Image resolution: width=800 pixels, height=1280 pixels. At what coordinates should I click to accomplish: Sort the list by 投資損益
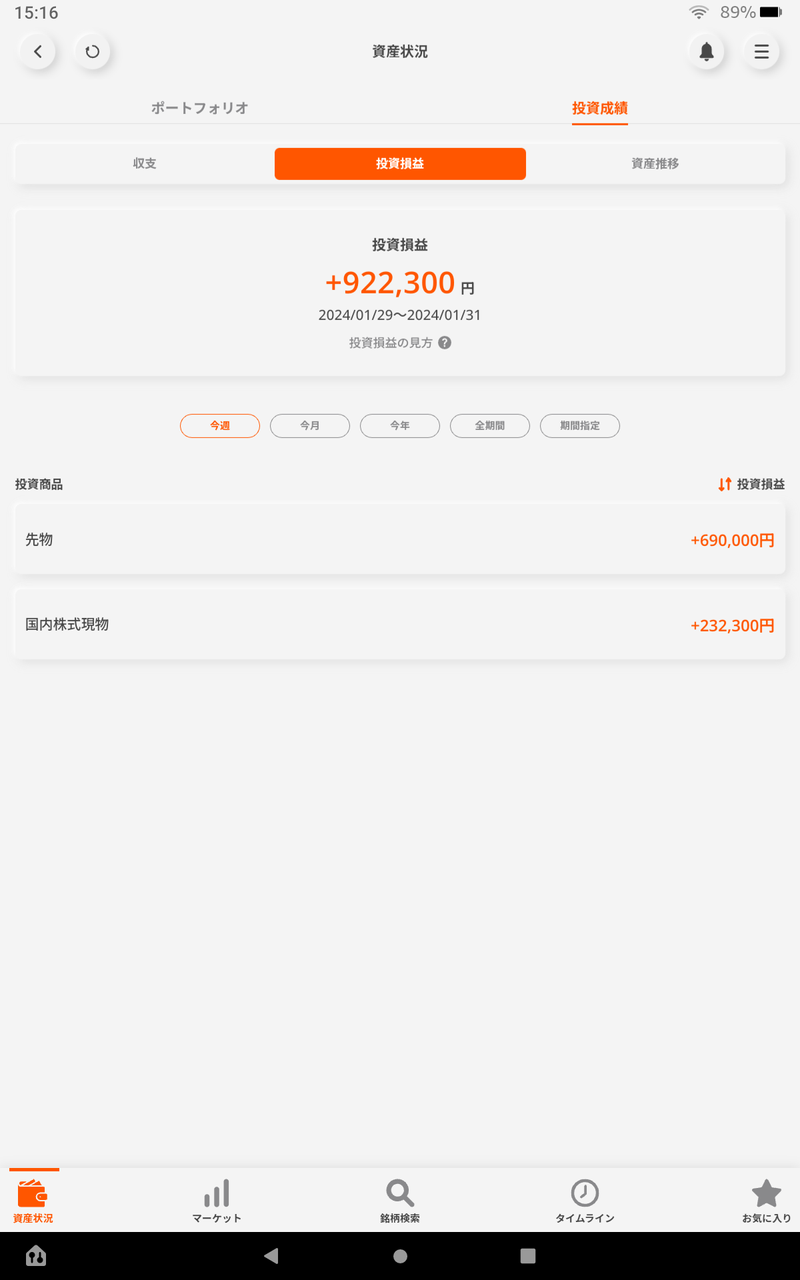click(751, 484)
